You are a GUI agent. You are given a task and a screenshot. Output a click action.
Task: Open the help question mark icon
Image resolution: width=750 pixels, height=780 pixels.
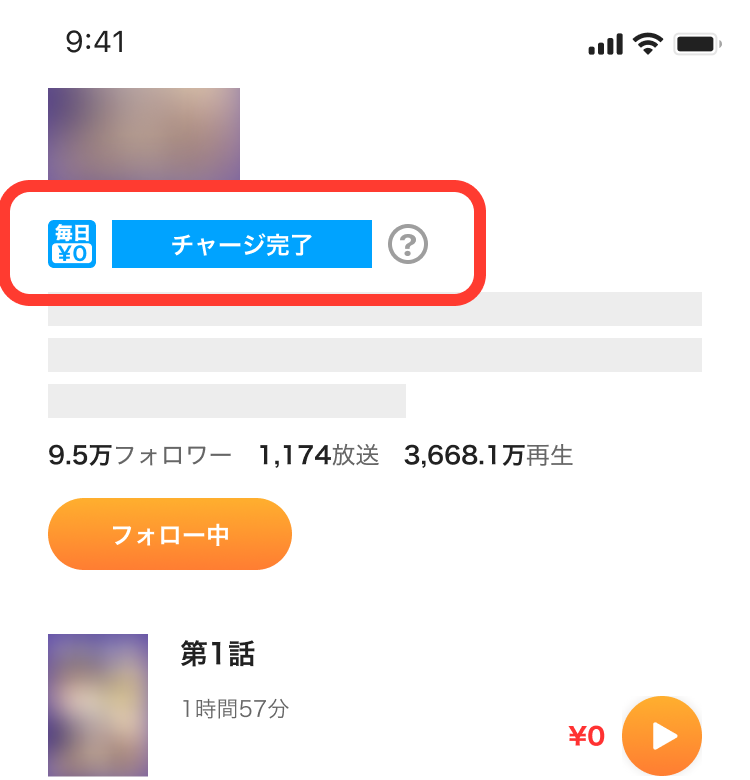click(x=408, y=244)
